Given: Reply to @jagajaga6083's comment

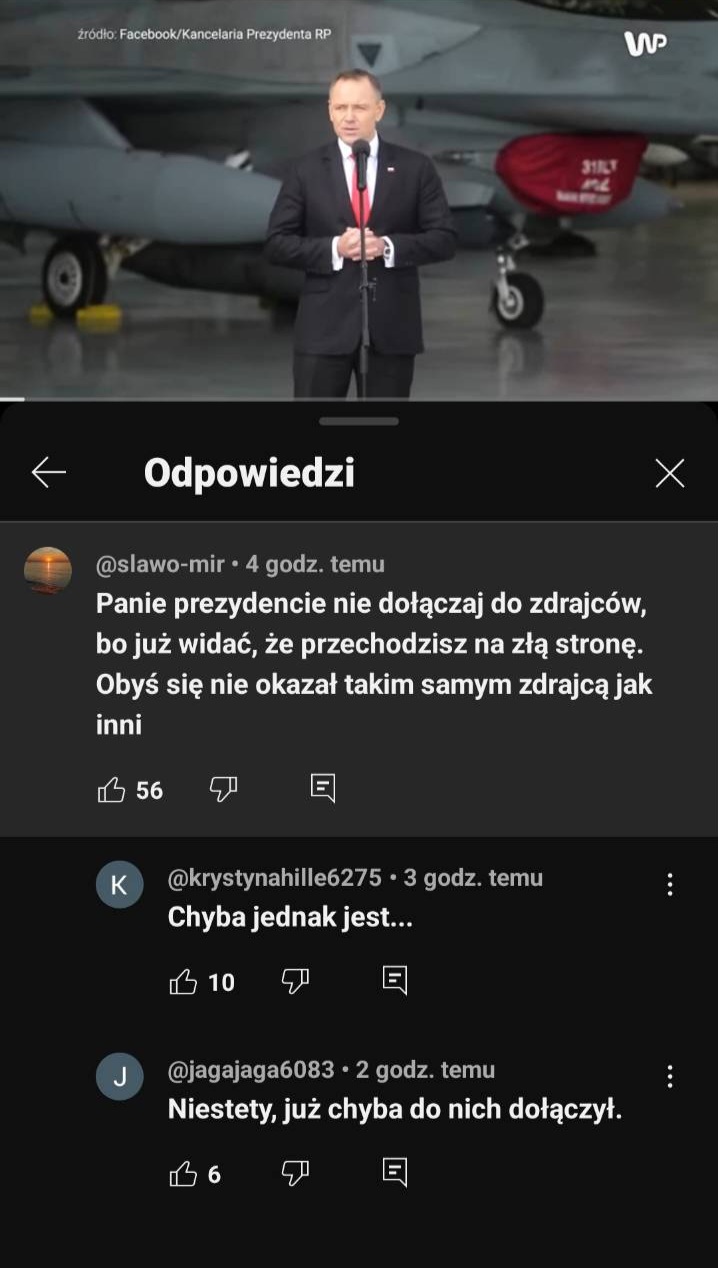Looking at the screenshot, I should [x=395, y=1173].
